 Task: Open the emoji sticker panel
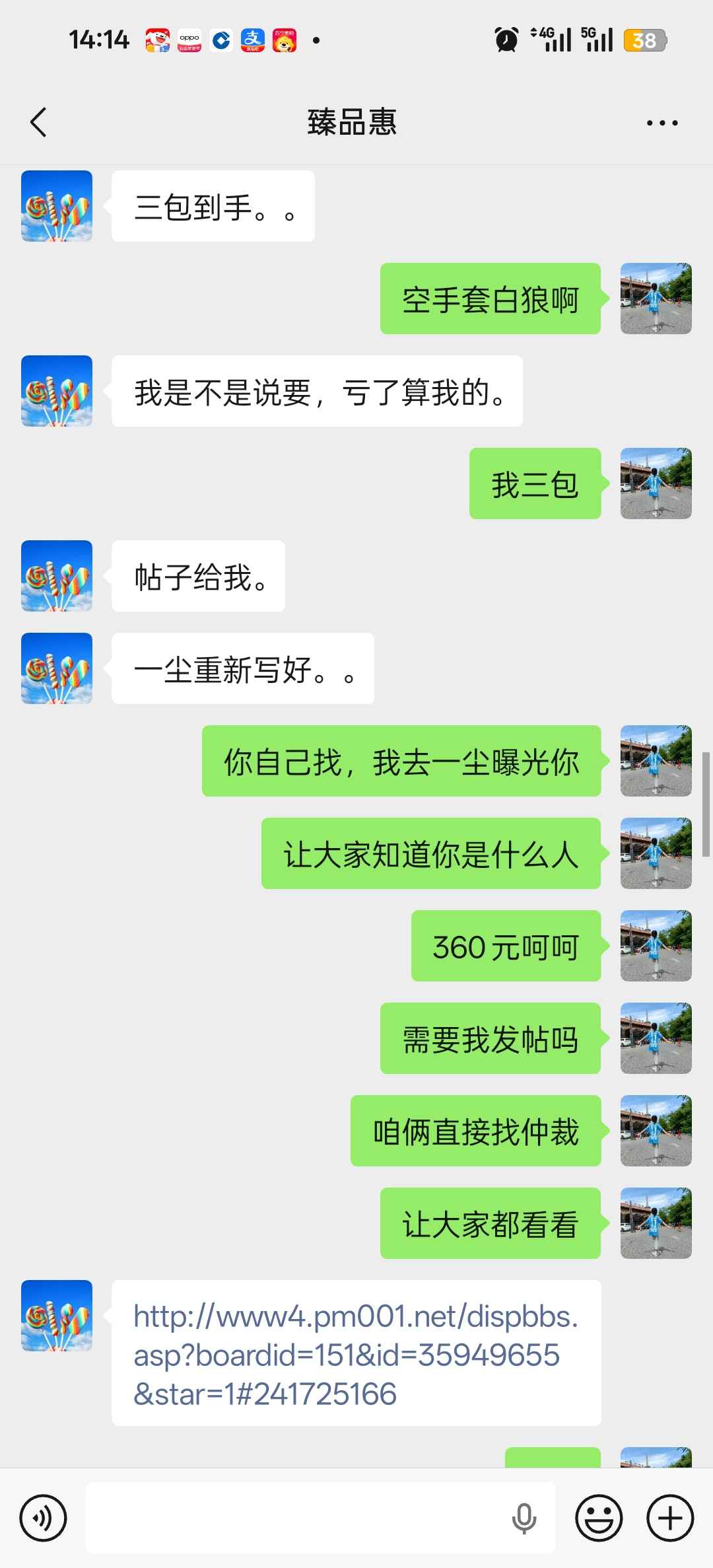point(599,1518)
